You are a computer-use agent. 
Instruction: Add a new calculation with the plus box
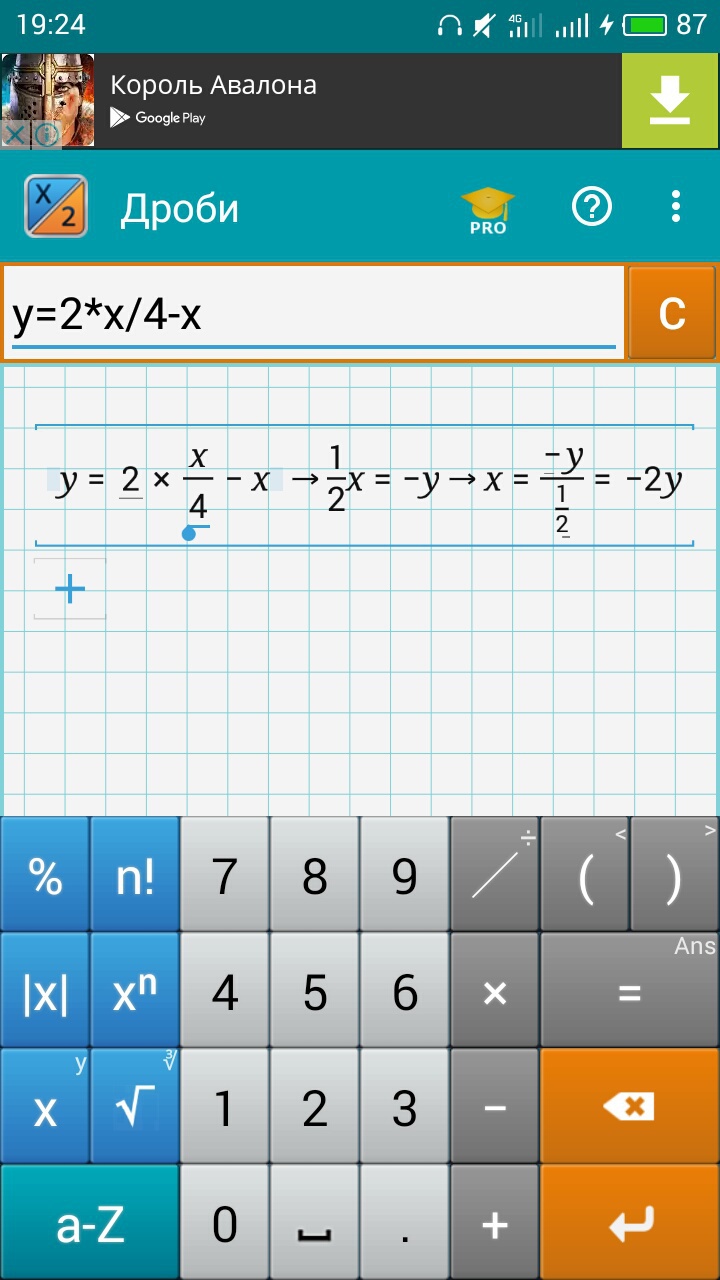click(x=70, y=590)
